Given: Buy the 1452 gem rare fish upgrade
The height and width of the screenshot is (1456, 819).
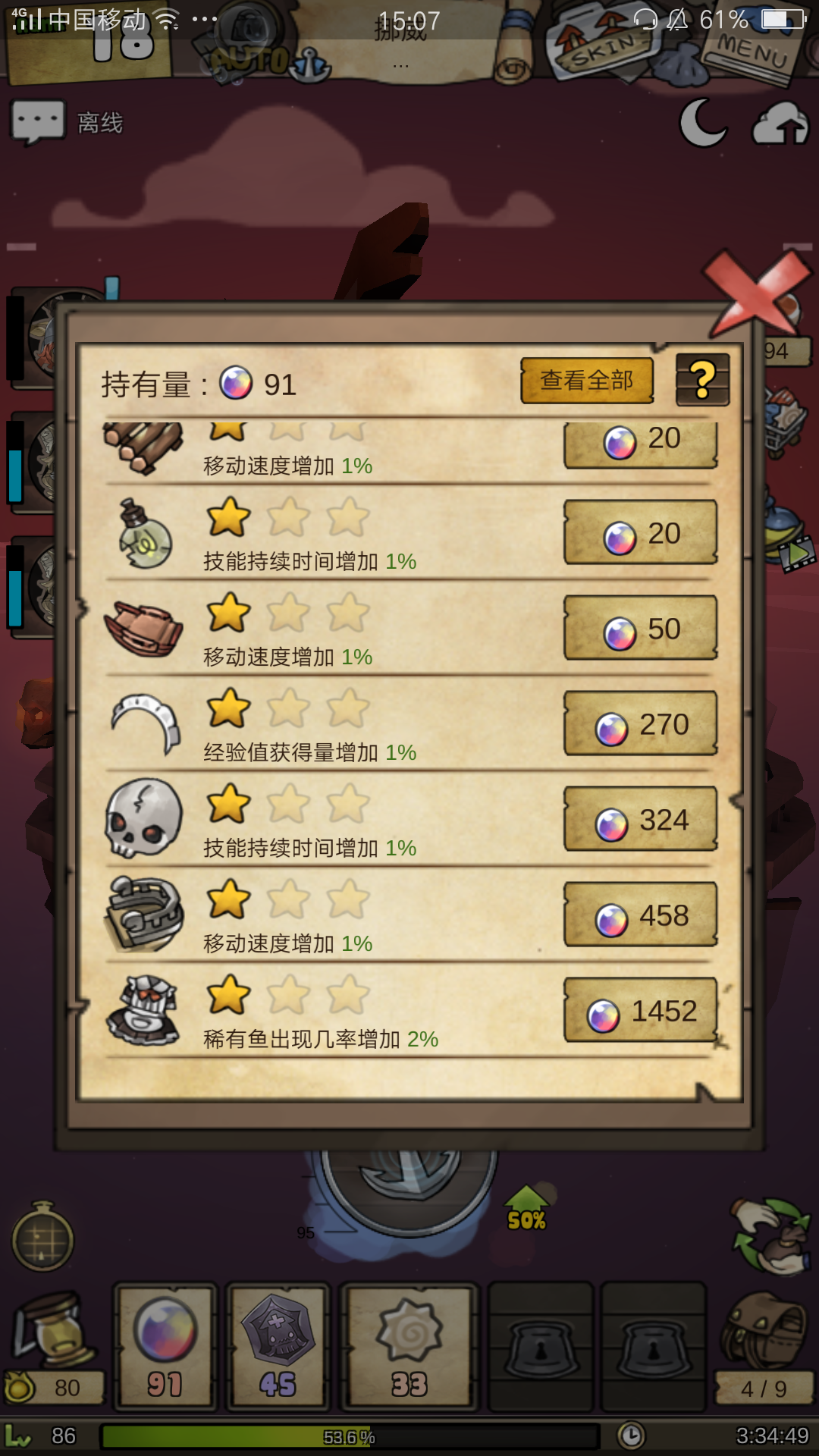Looking at the screenshot, I should tap(641, 1011).
